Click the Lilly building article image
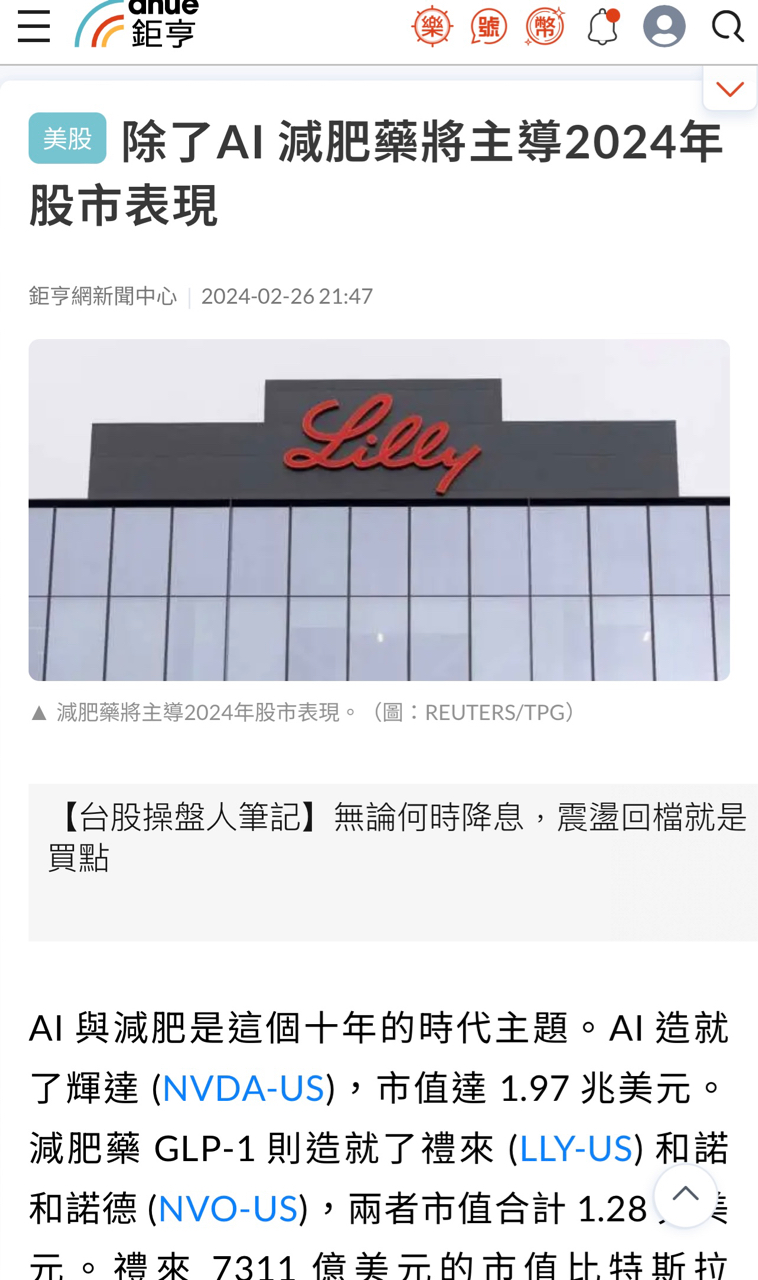The width and height of the screenshot is (758, 1280). [x=379, y=509]
